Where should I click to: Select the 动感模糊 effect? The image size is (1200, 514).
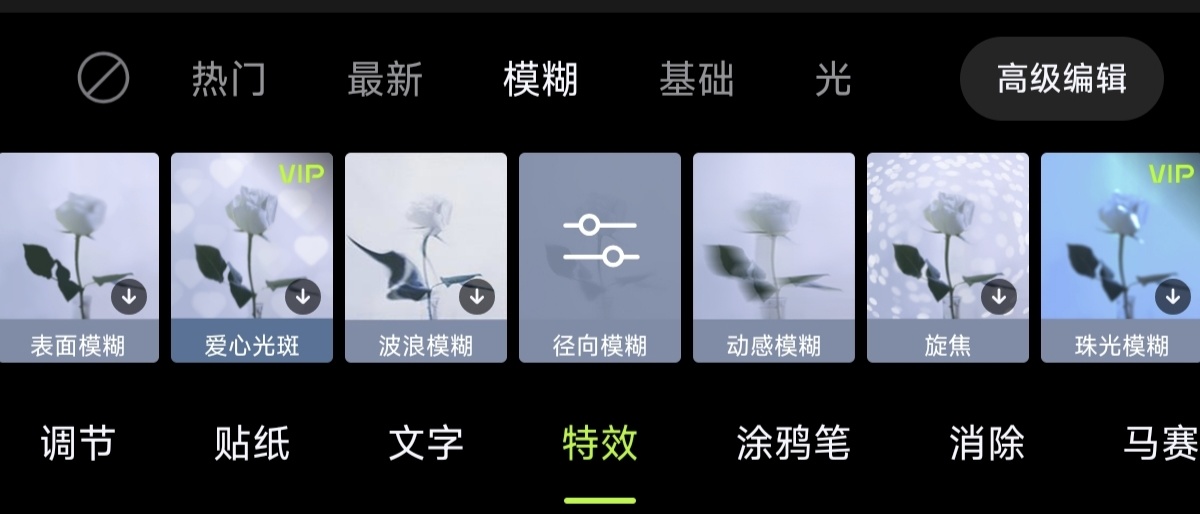click(774, 257)
